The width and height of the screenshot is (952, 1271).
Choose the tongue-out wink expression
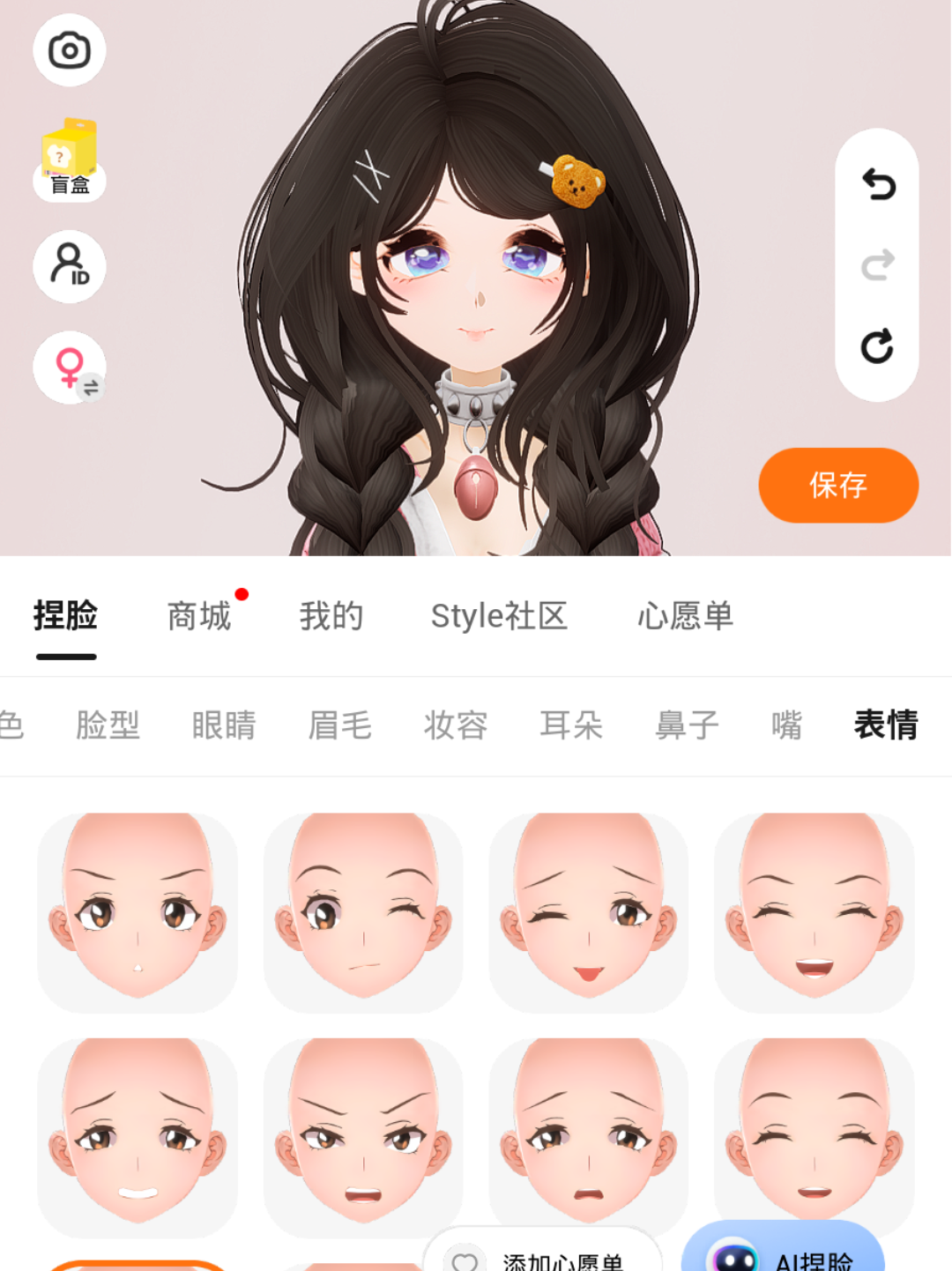click(588, 912)
